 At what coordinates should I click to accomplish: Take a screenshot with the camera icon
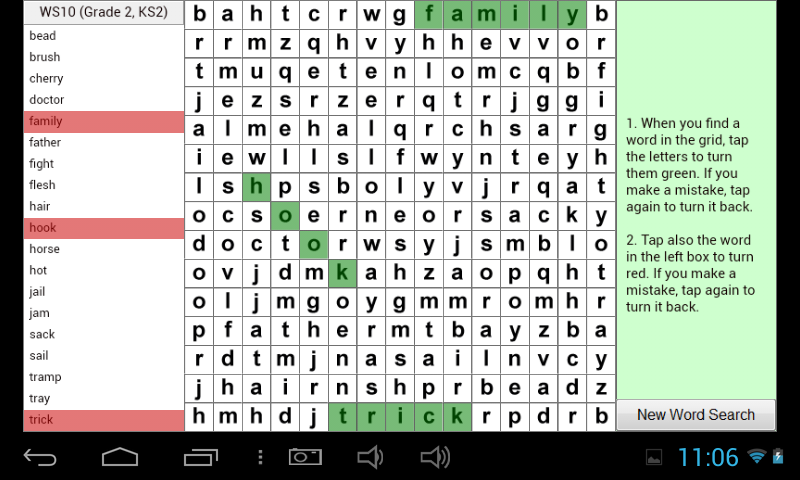pos(304,458)
